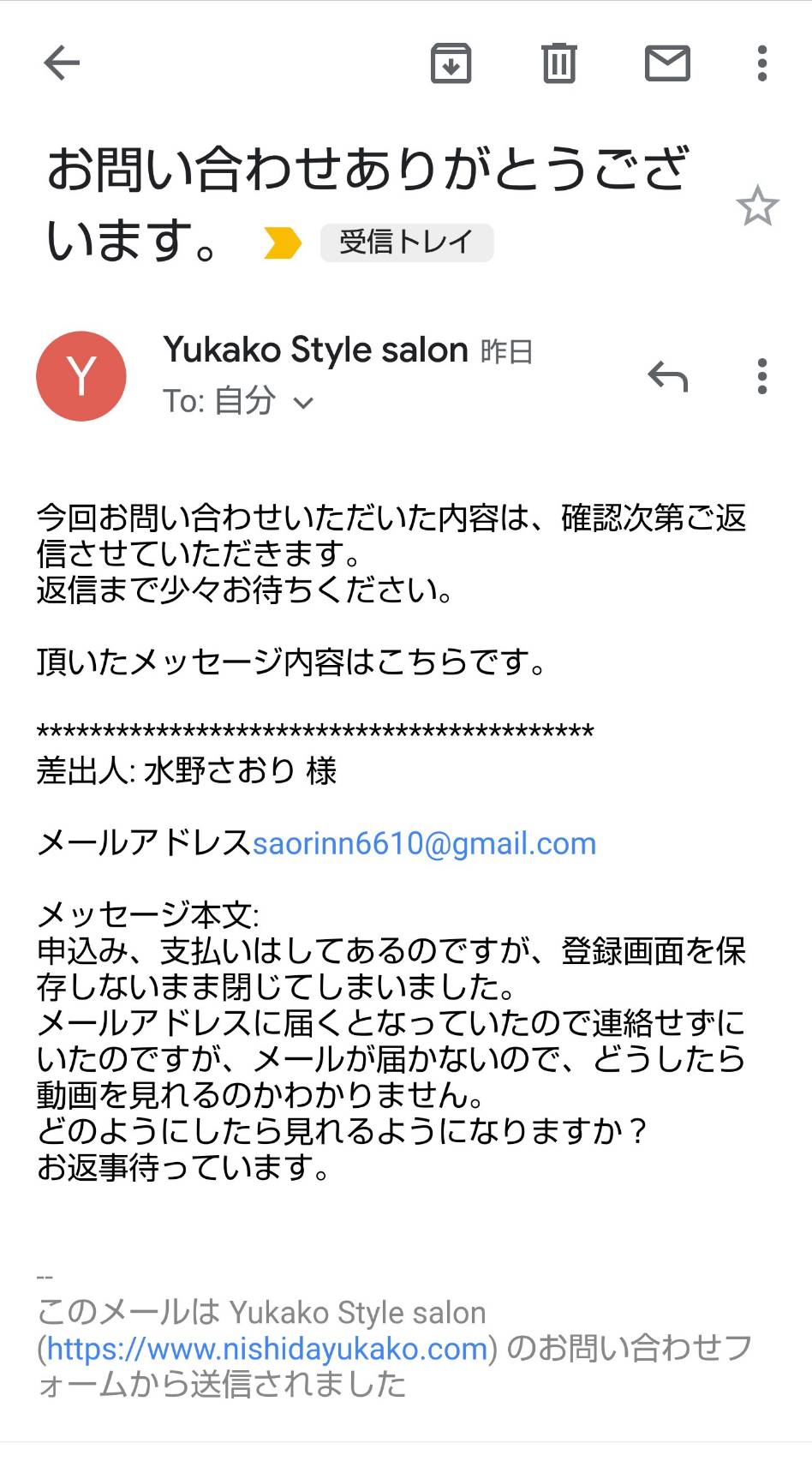The width and height of the screenshot is (812, 1479).
Task: Tap the yellow importance marker
Action: [x=283, y=243]
